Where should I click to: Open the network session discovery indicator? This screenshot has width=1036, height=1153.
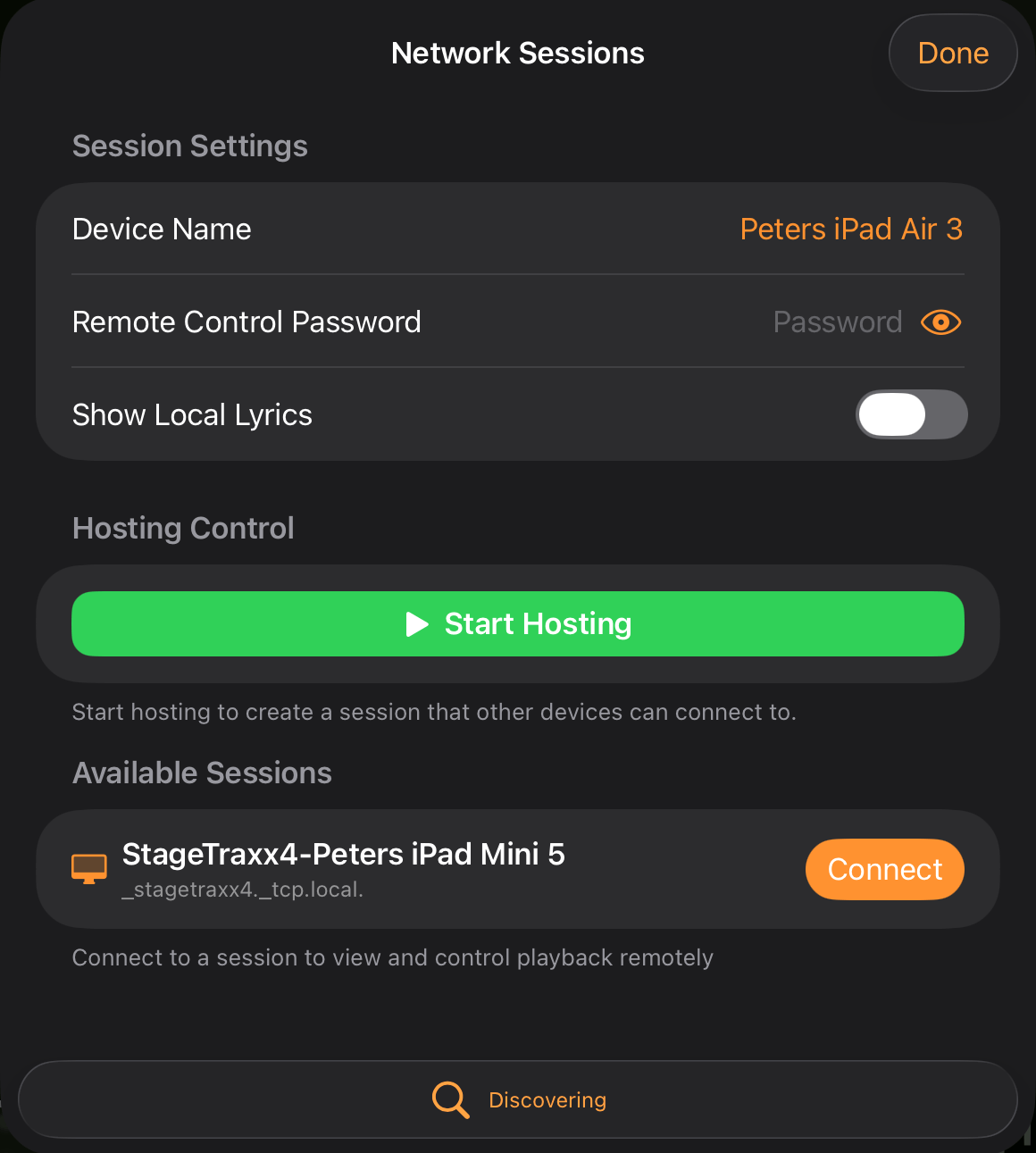(x=518, y=1099)
